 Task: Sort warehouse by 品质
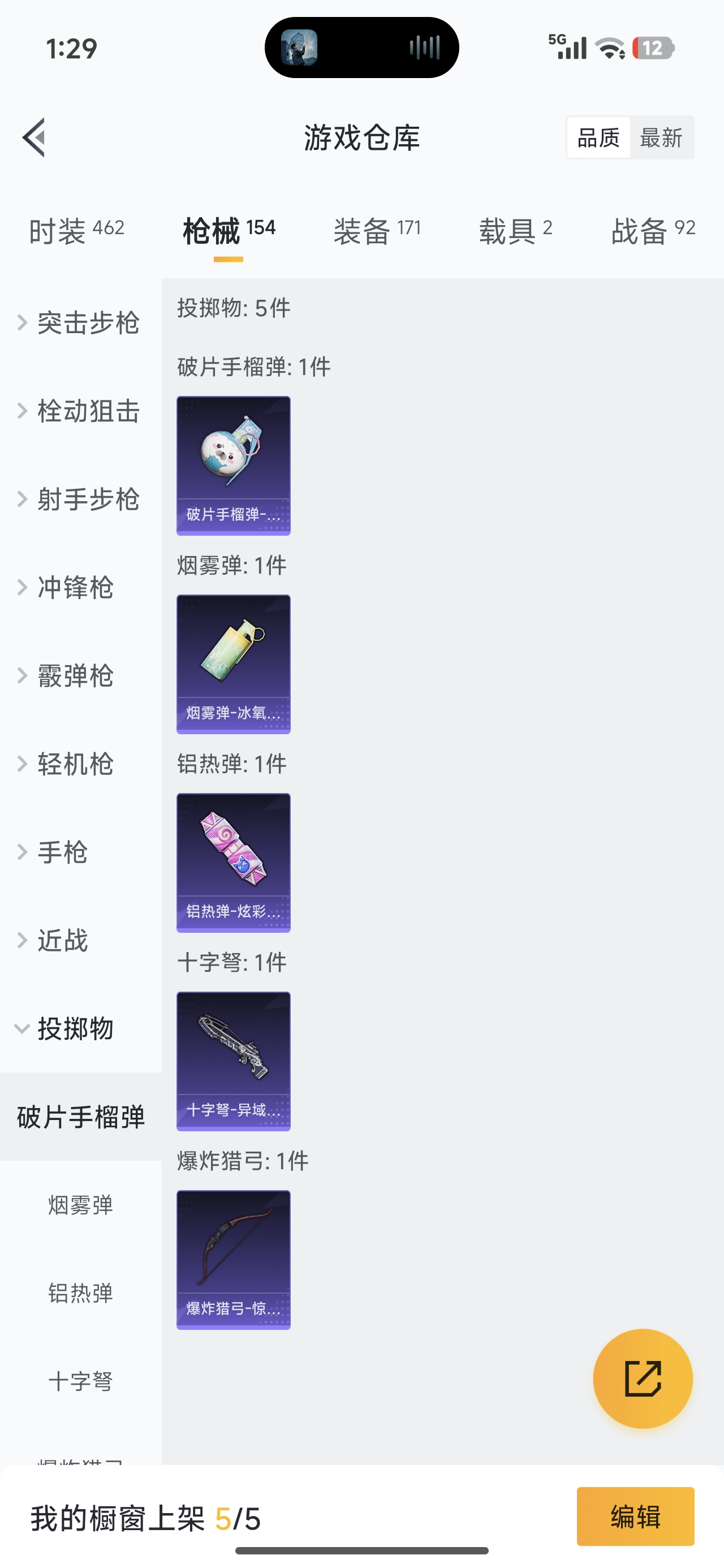click(x=598, y=137)
